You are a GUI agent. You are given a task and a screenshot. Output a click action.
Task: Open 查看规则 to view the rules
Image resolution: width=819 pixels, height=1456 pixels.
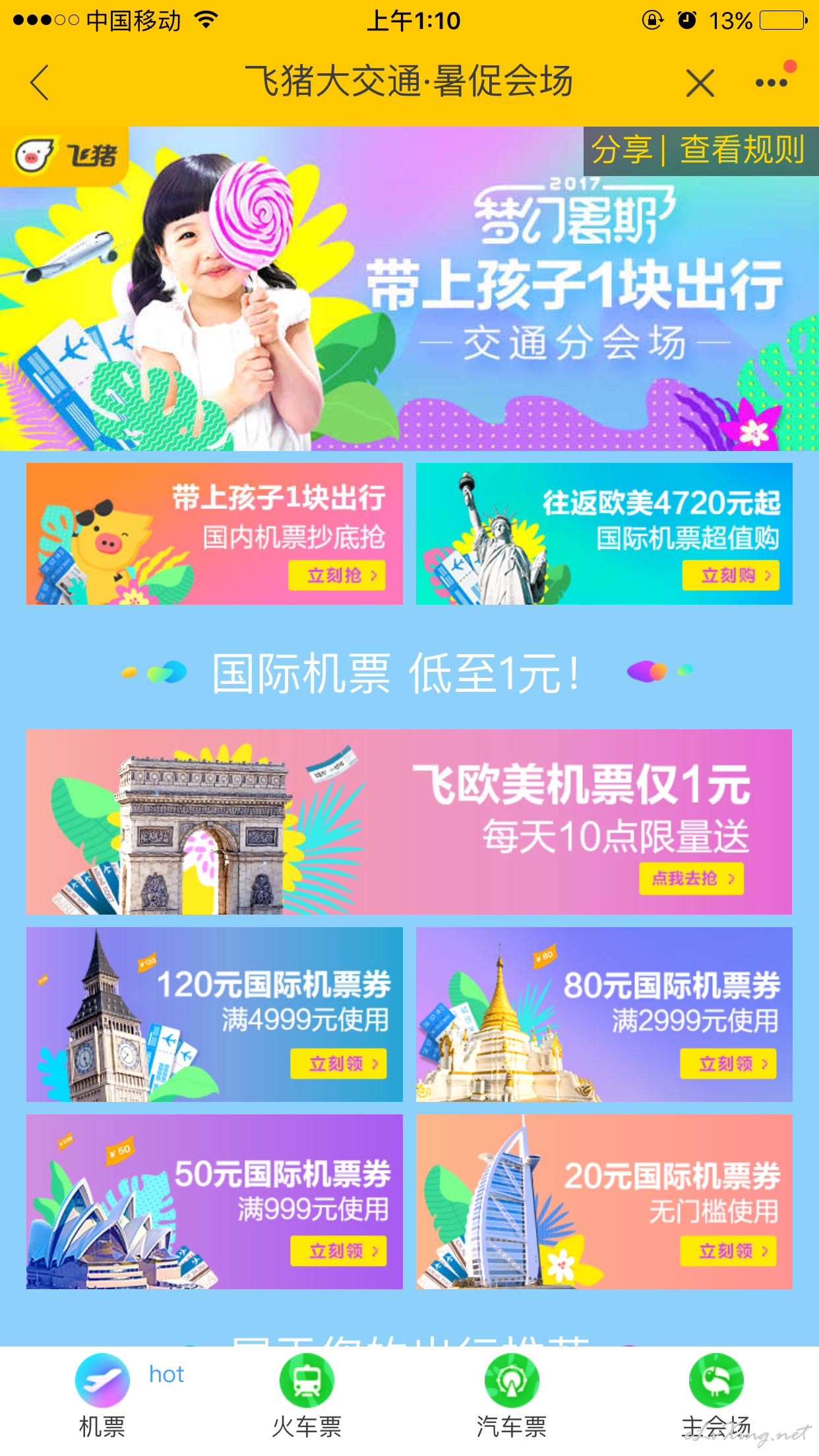click(743, 150)
